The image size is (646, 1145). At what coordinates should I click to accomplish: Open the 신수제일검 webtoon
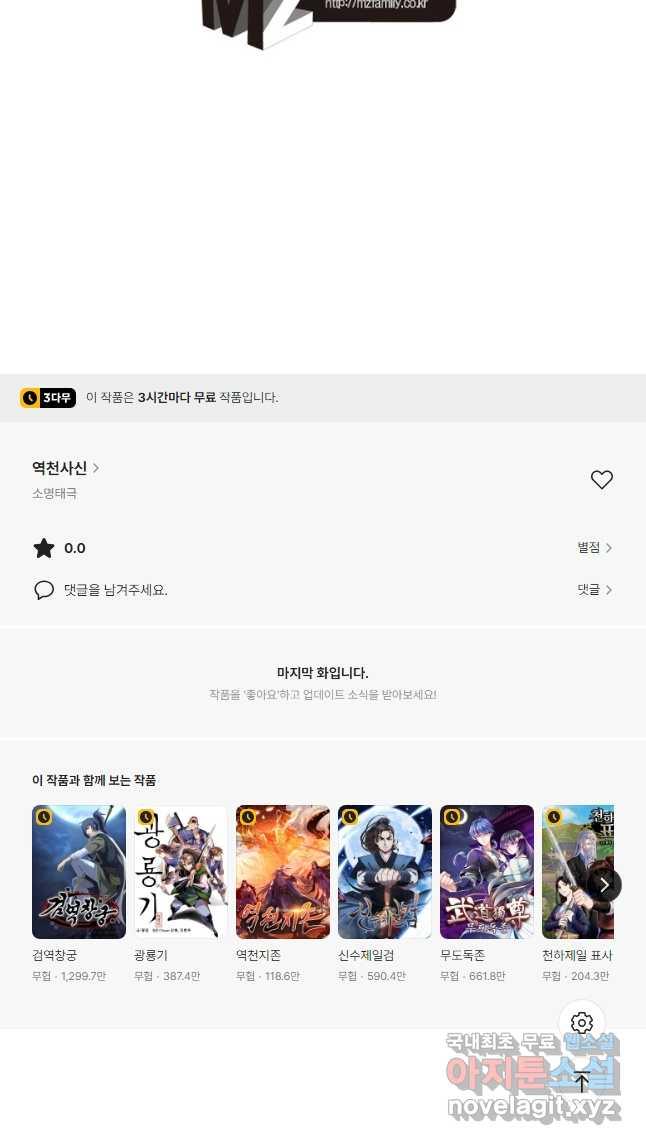(x=385, y=872)
